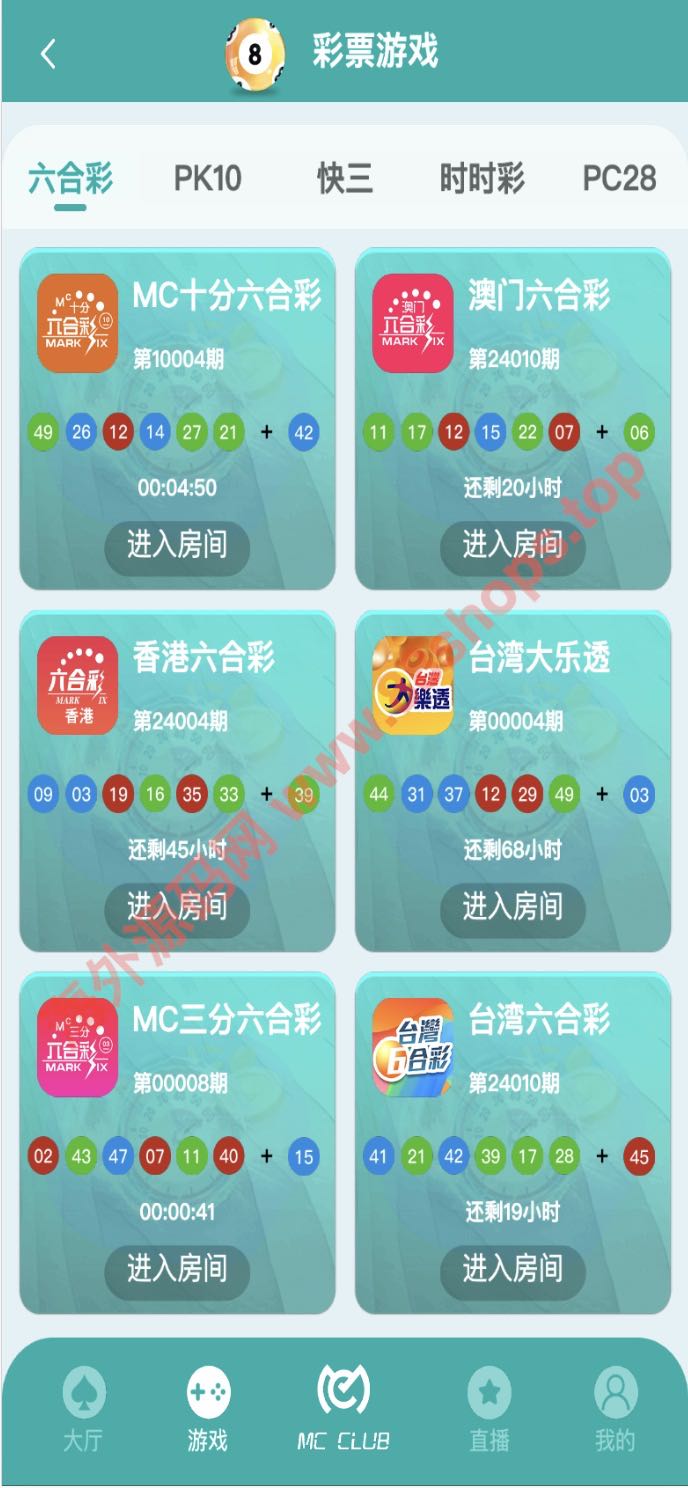688x1488 pixels.
Task: Select the 六合彩 tab
Action: [70, 178]
